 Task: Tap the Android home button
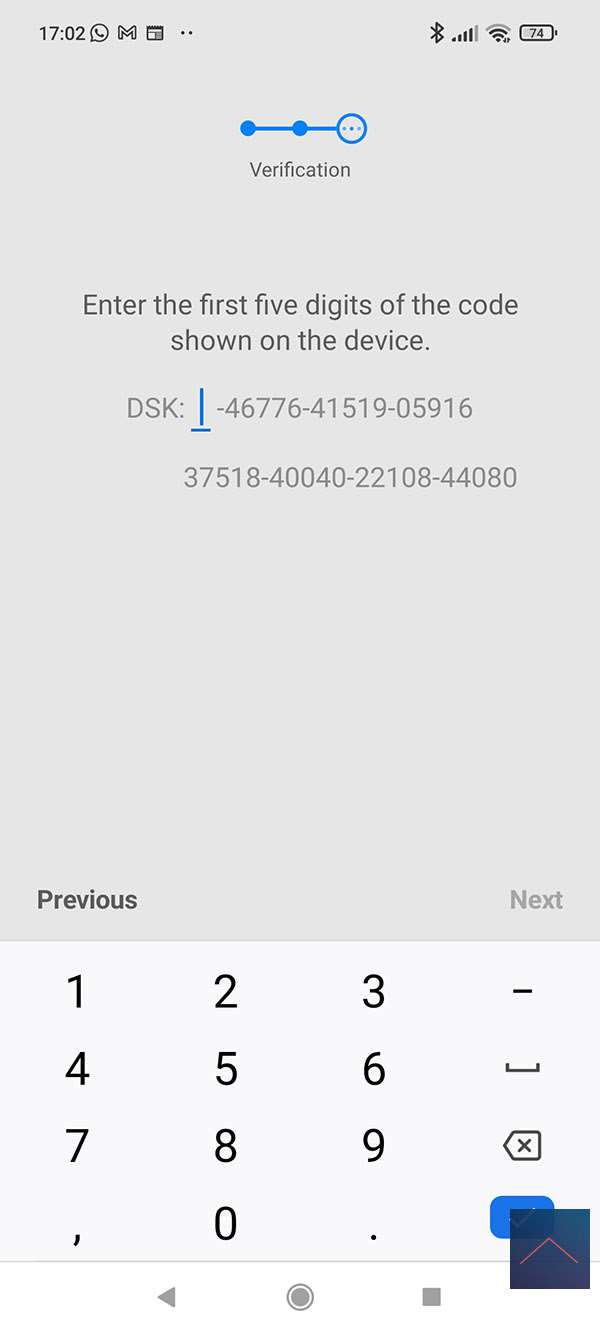[x=300, y=1297]
